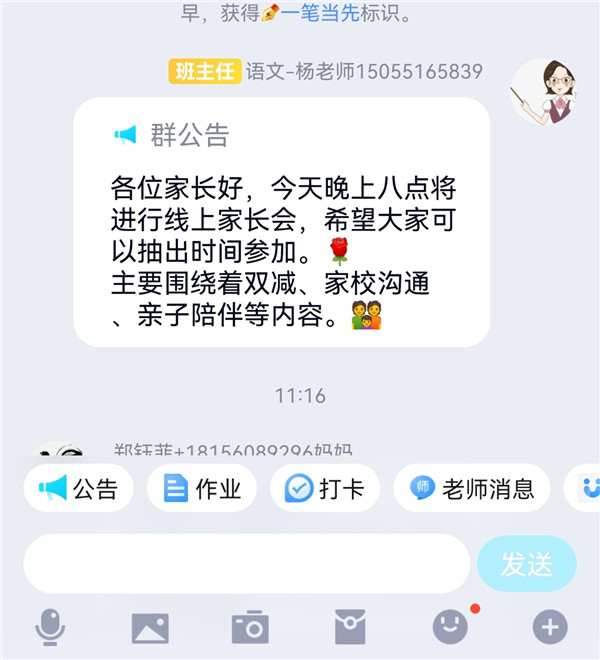This screenshot has height=660, width=600.
Task: Focus the message text input box
Action: pos(246,563)
